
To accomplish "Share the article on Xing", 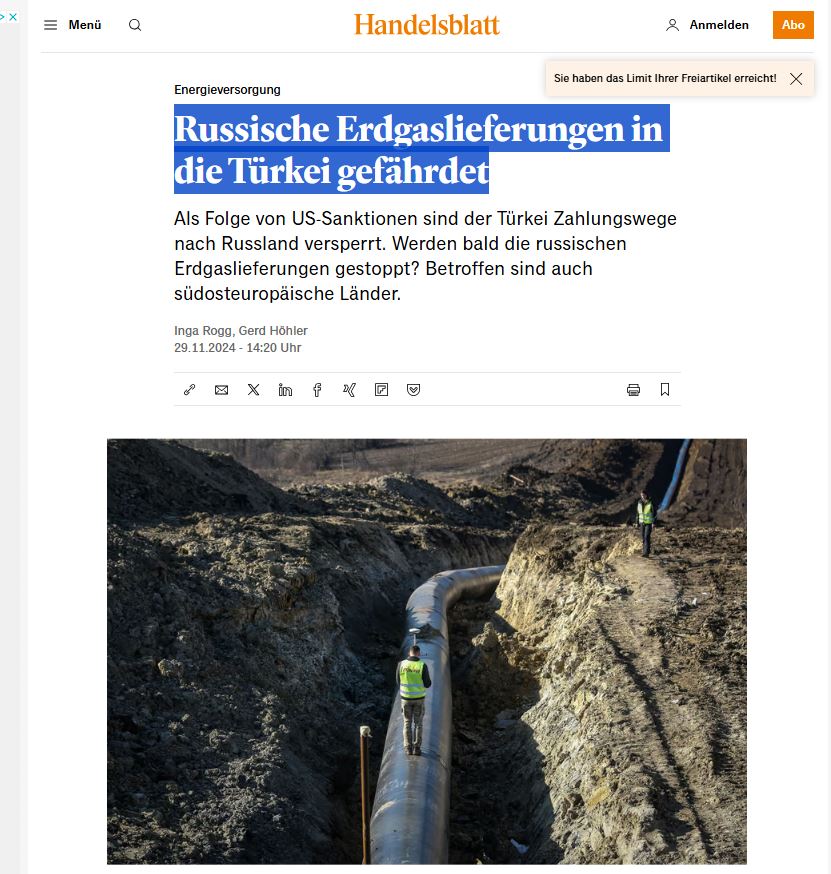I will pos(349,390).
